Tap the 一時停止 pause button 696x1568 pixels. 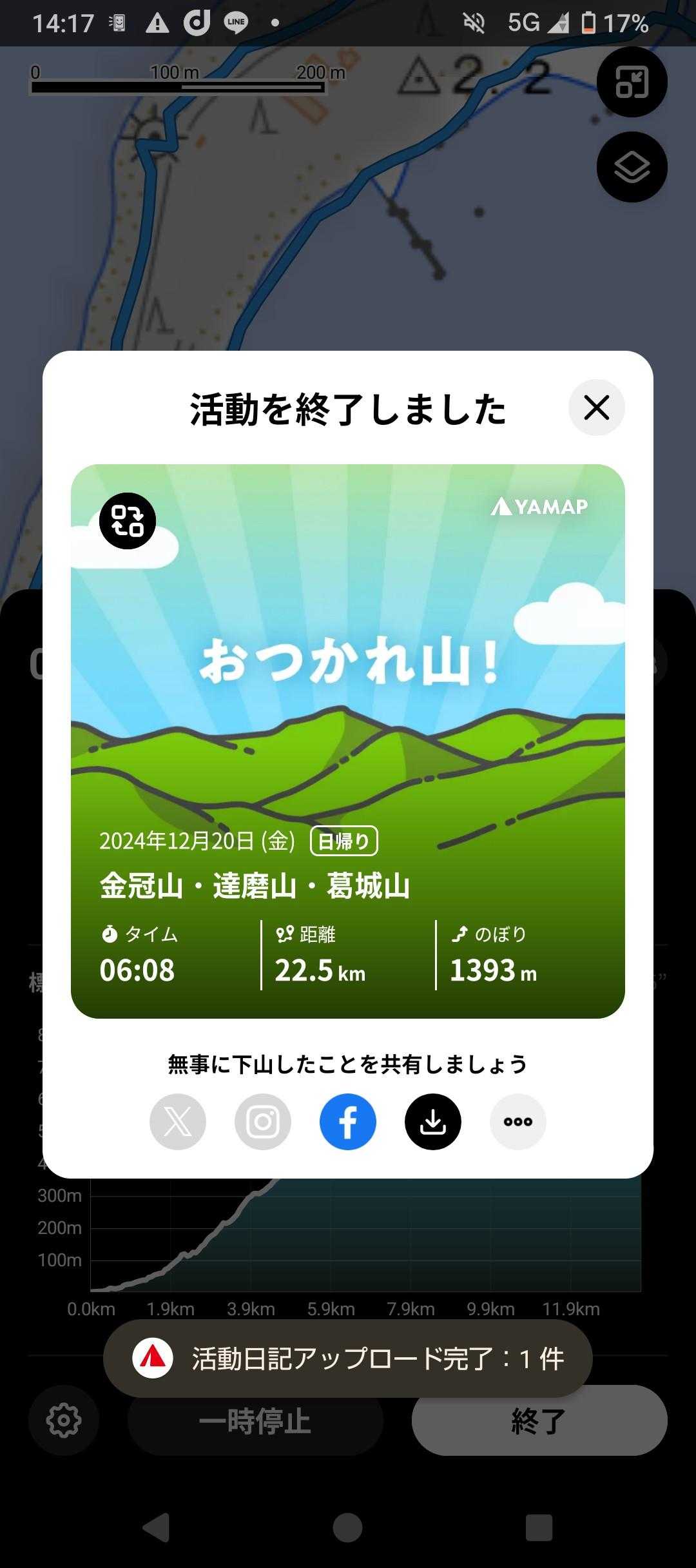tap(255, 1421)
